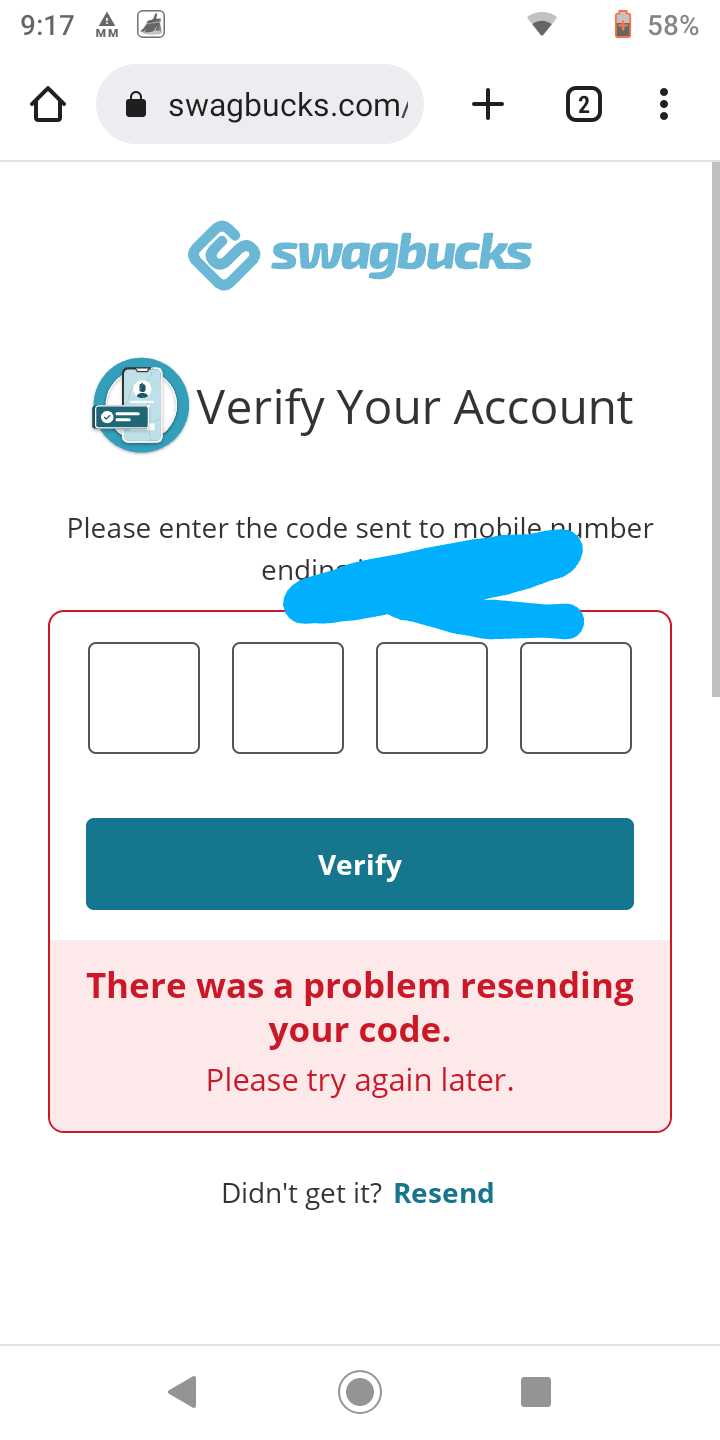This screenshot has width=720, height=1440.
Task: Click the Resend link
Action: click(x=443, y=1192)
